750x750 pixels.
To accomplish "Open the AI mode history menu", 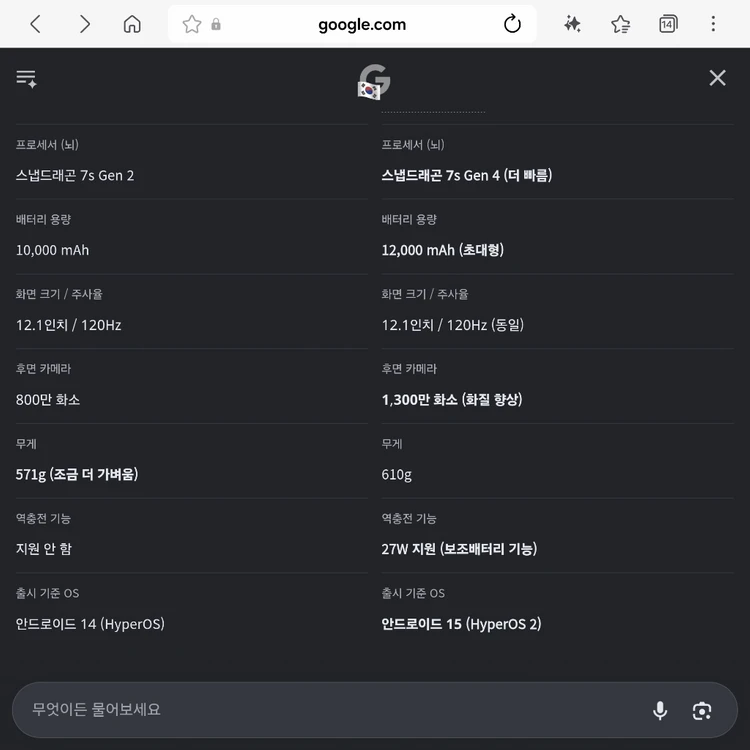I will tap(26, 79).
